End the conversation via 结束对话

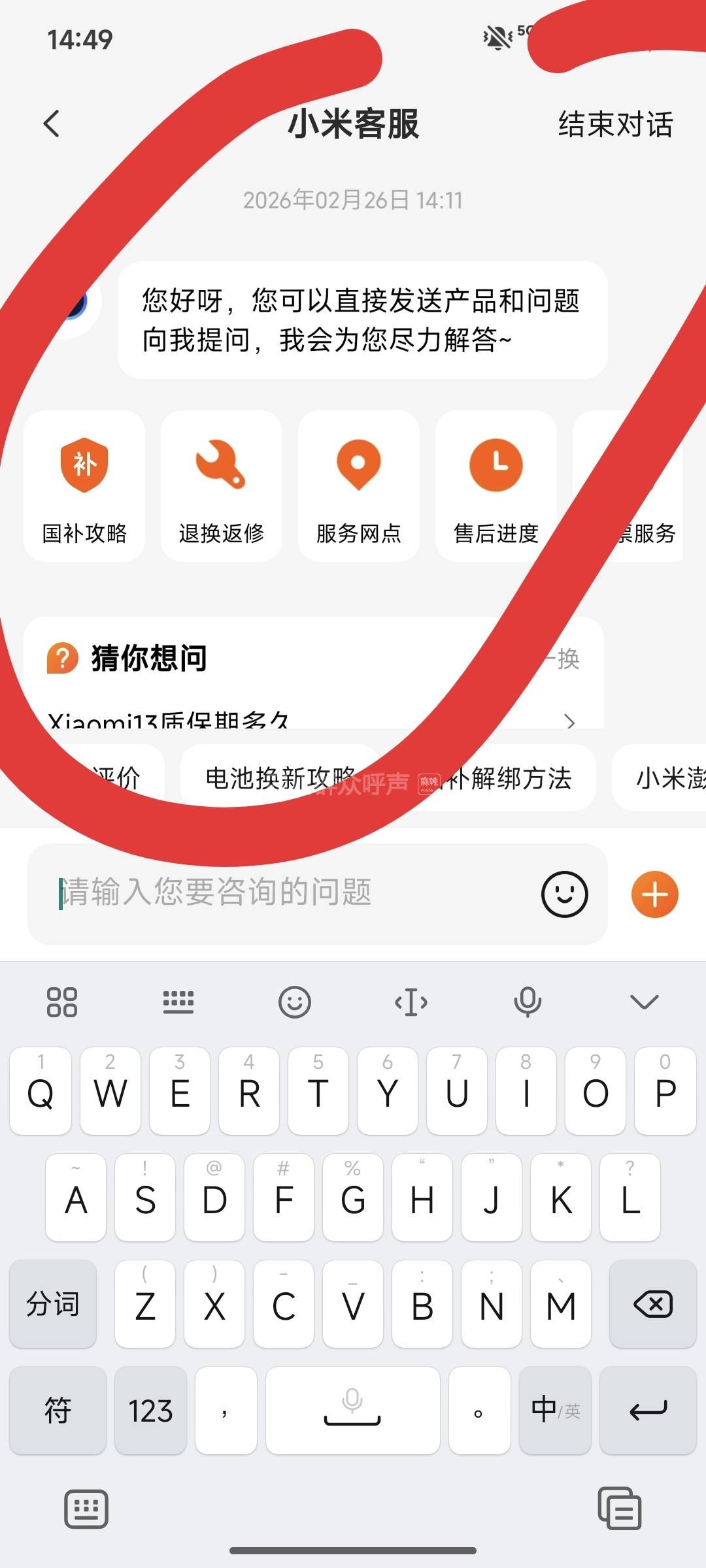tap(615, 124)
